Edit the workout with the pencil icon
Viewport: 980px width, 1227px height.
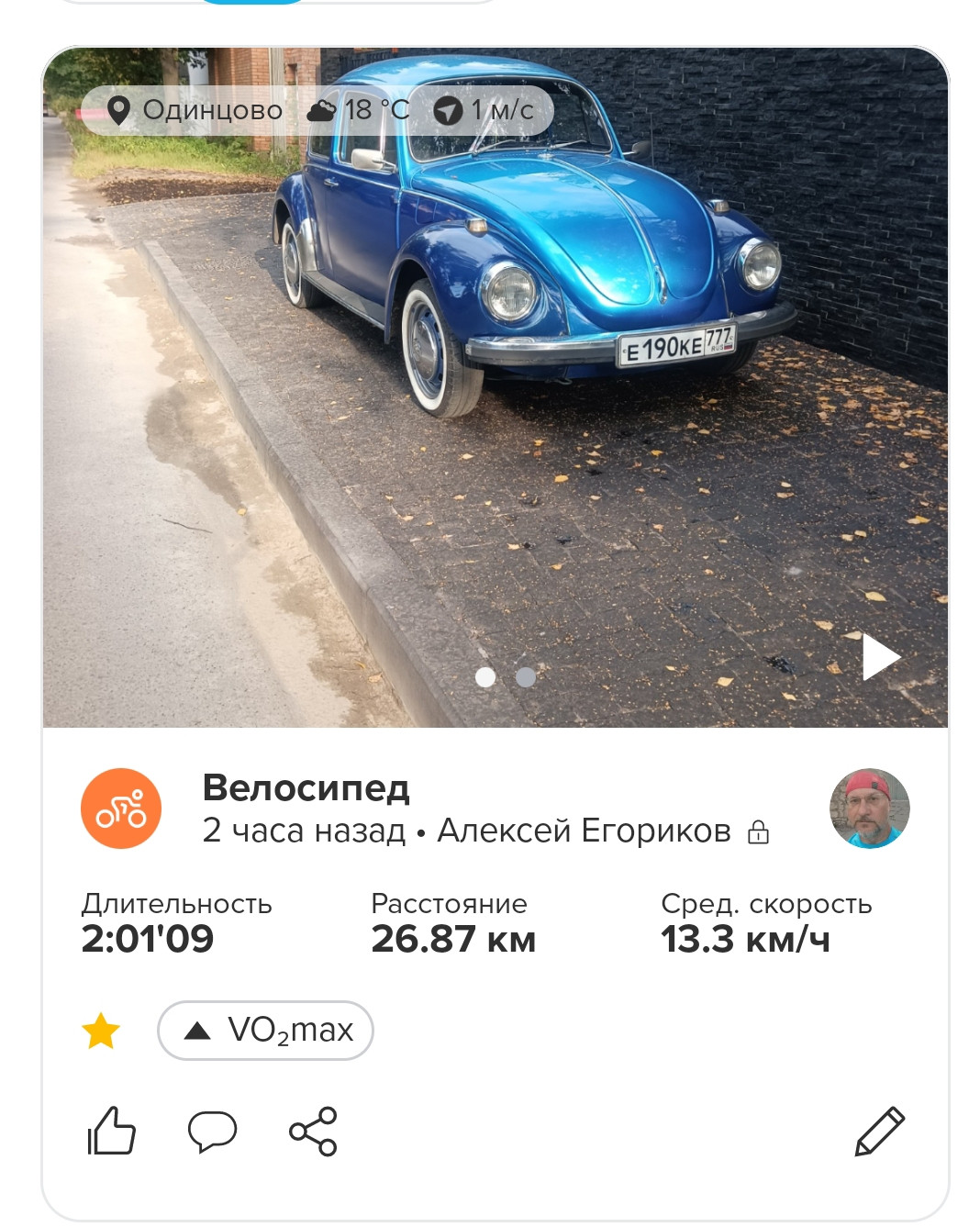879,1131
